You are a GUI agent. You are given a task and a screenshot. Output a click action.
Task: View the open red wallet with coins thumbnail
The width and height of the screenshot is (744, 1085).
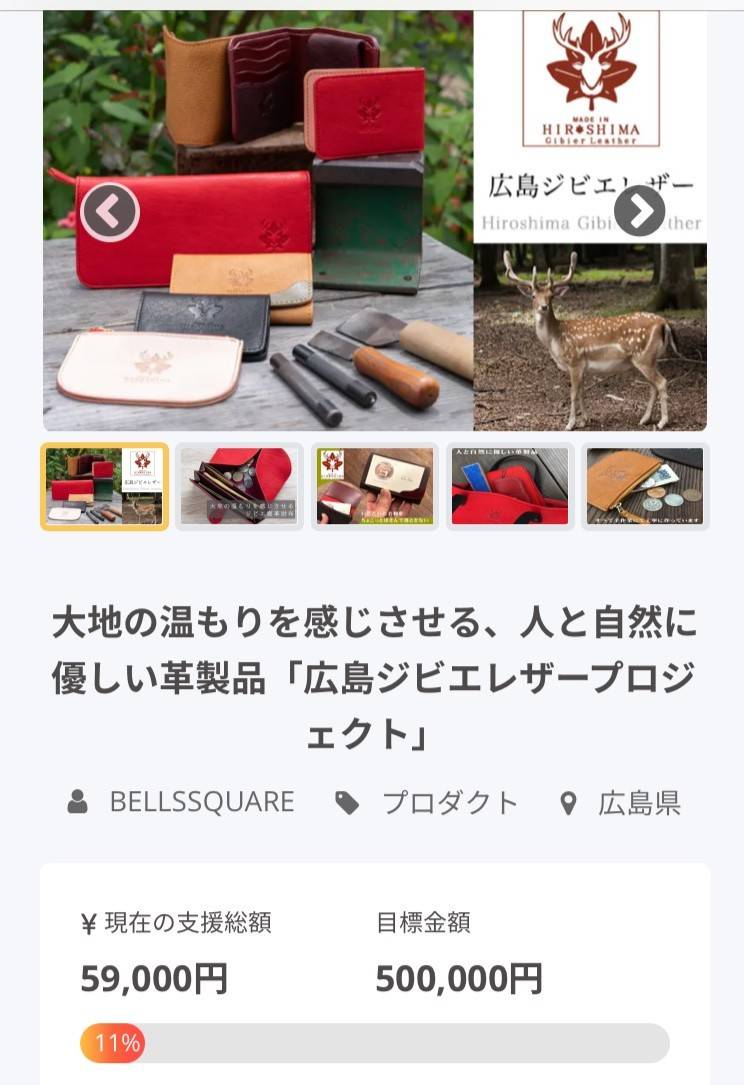(x=239, y=486)
